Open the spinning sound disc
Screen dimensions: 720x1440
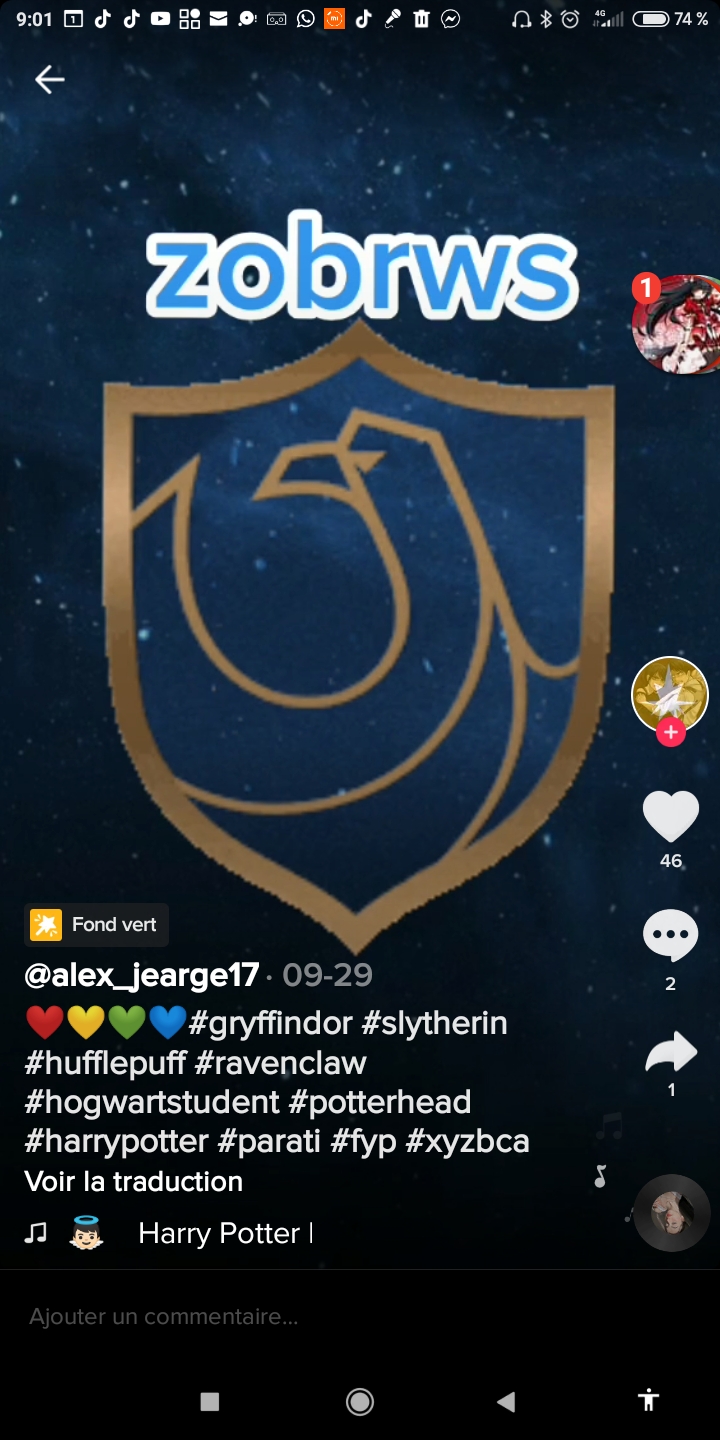[x=672, y=1213]
